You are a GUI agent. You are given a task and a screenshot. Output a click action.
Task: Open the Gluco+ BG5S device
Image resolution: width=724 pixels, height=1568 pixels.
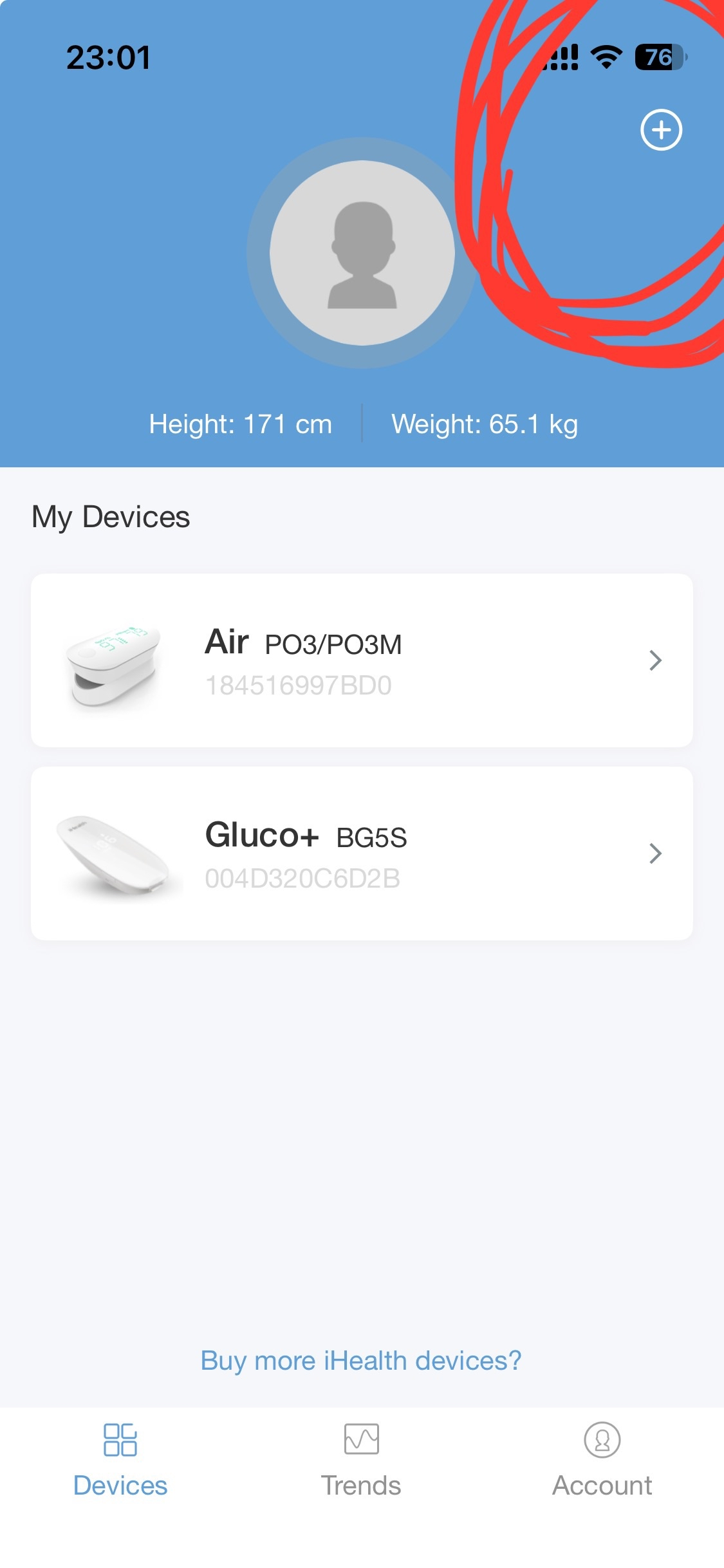(362, 854)
